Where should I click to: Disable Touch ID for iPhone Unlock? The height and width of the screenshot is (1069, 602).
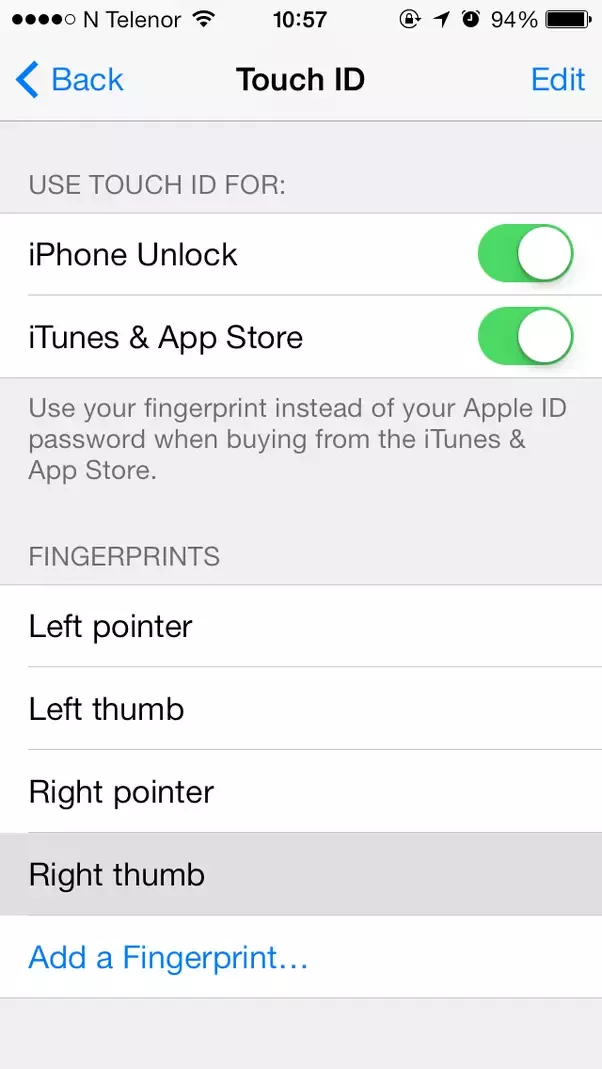(525, 254)
